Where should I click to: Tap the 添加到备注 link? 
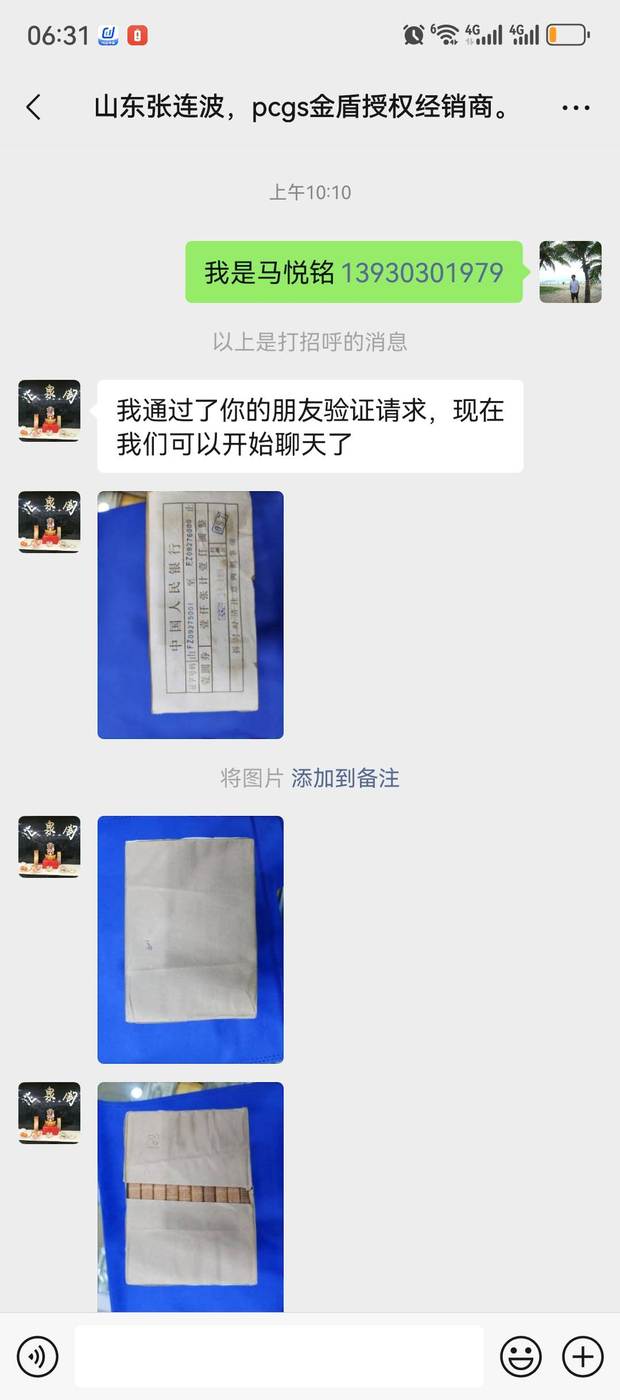click(x=345, y=778)
